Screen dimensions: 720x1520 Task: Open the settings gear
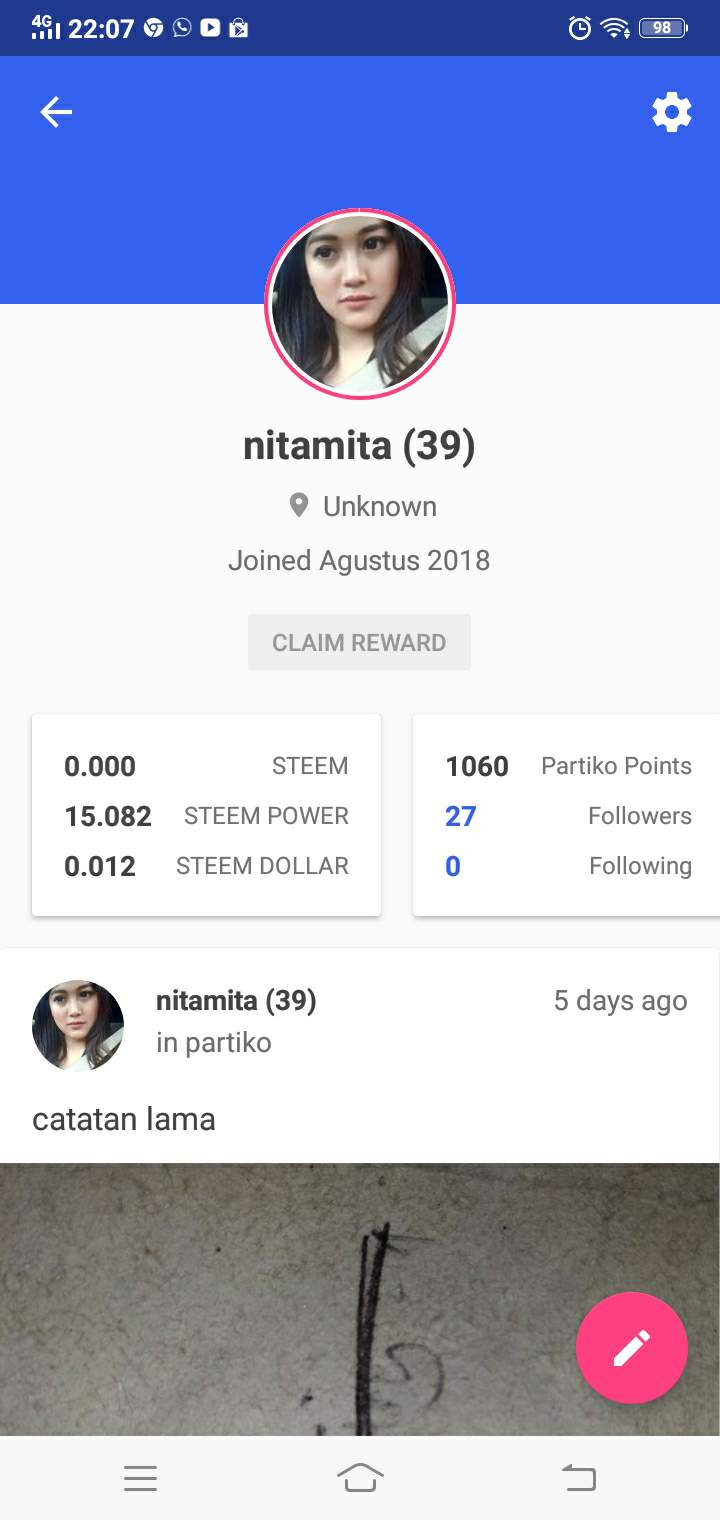click(x=671, y=112)
